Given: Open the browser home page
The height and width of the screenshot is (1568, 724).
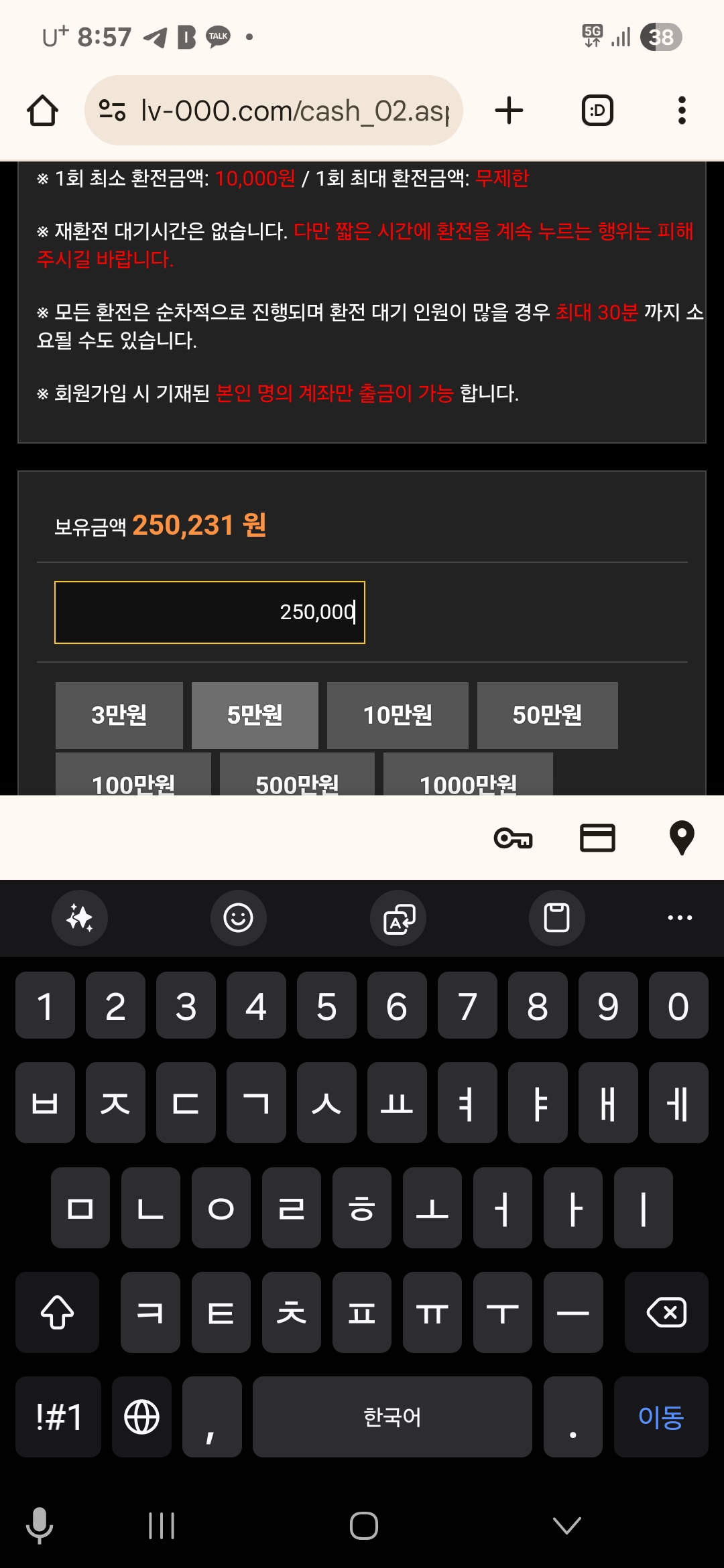Looking at the screenshot, I should coord(42,111).
